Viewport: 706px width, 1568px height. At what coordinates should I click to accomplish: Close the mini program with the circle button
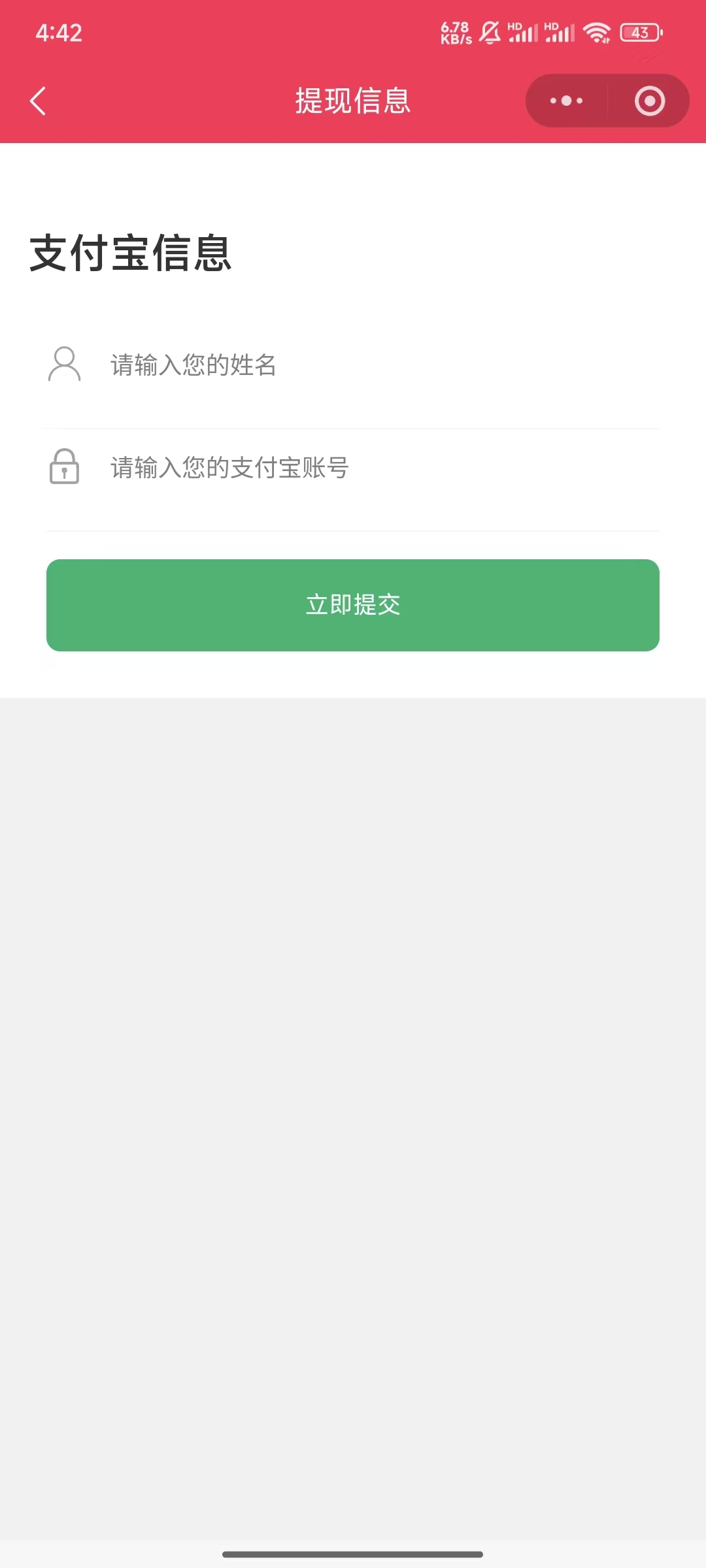pyautogui.click(x=649, y=101)
